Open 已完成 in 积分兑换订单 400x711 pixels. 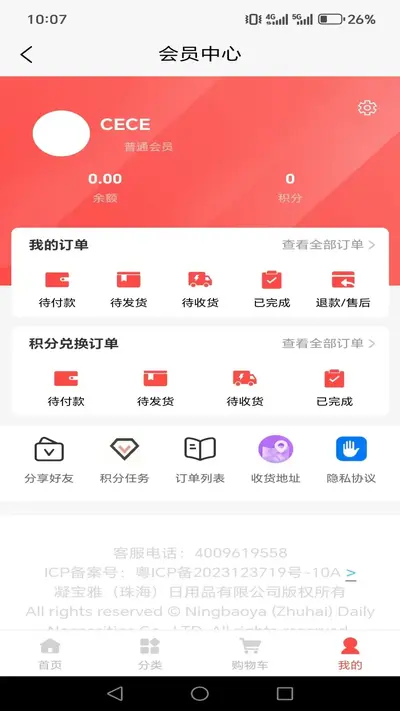point(334,388)
